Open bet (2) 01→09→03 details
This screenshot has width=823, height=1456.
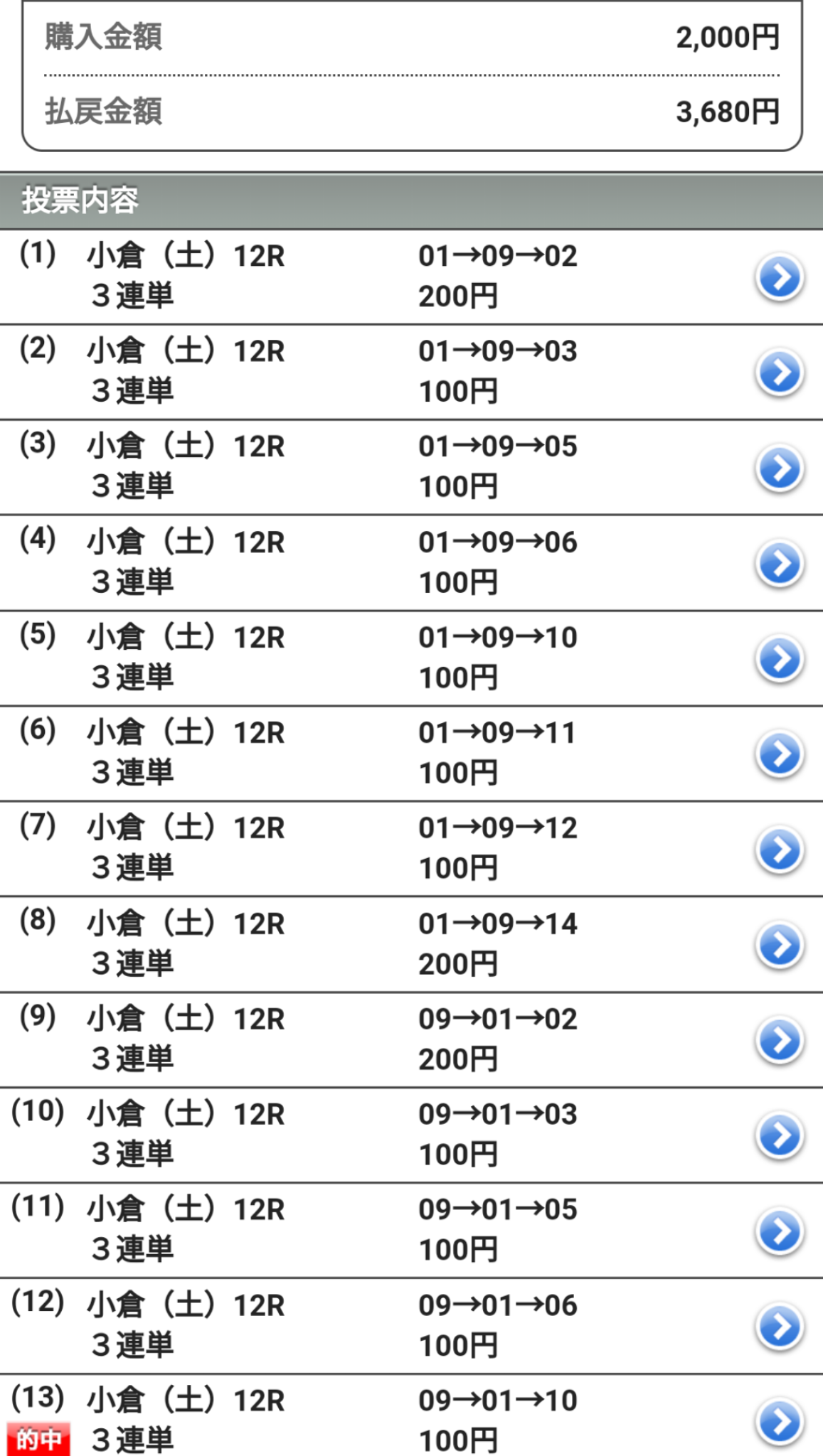[x=780, y=373]
